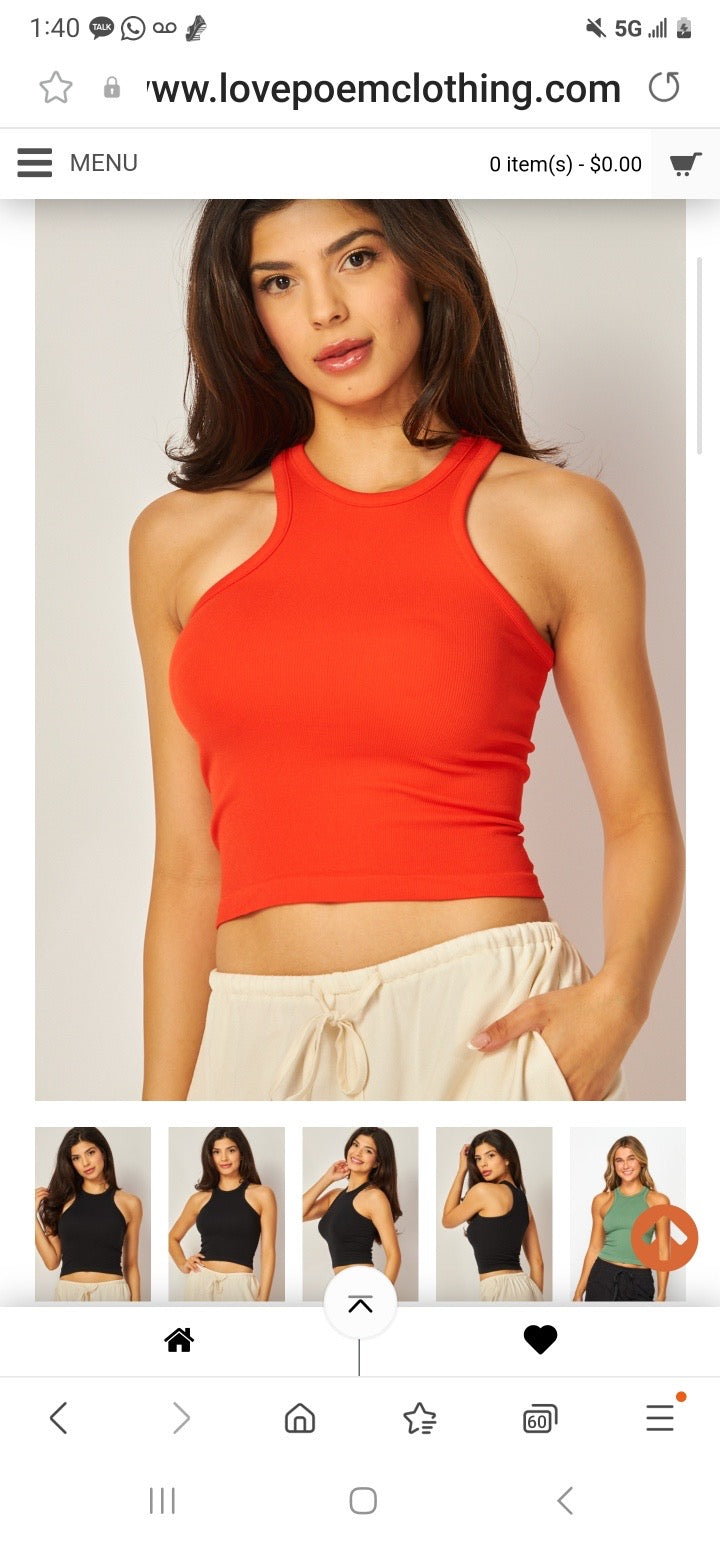This screenshot has height=1544, width=720.
Task: Open the browser home page
Action: click(x=300, y=1418)
